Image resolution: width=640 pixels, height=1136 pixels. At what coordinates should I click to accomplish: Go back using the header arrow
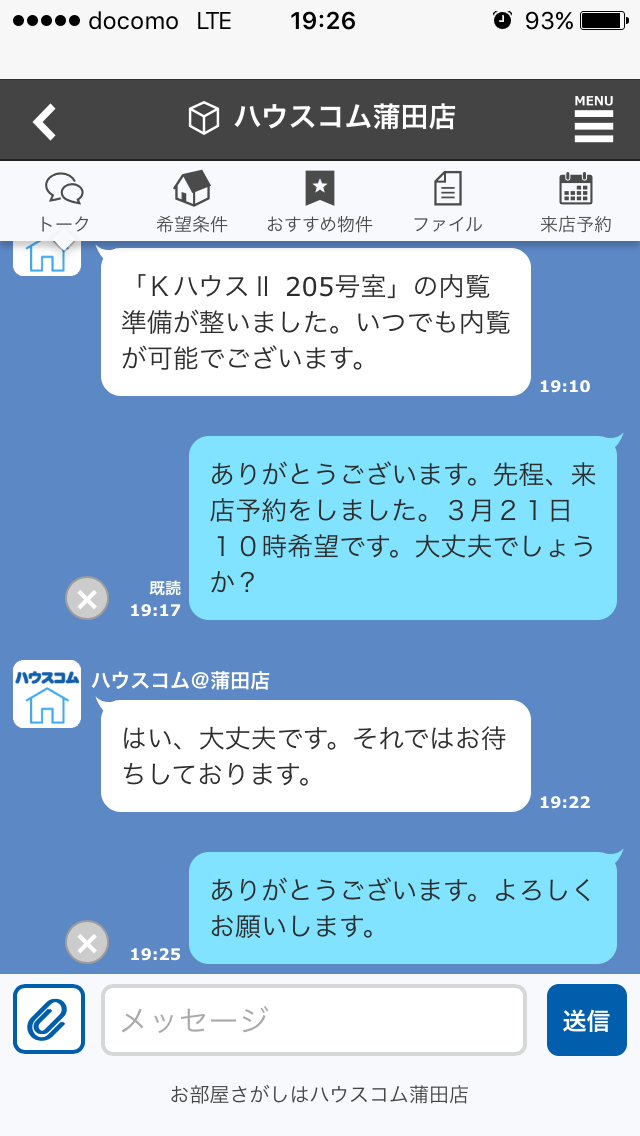click(44, 121)
